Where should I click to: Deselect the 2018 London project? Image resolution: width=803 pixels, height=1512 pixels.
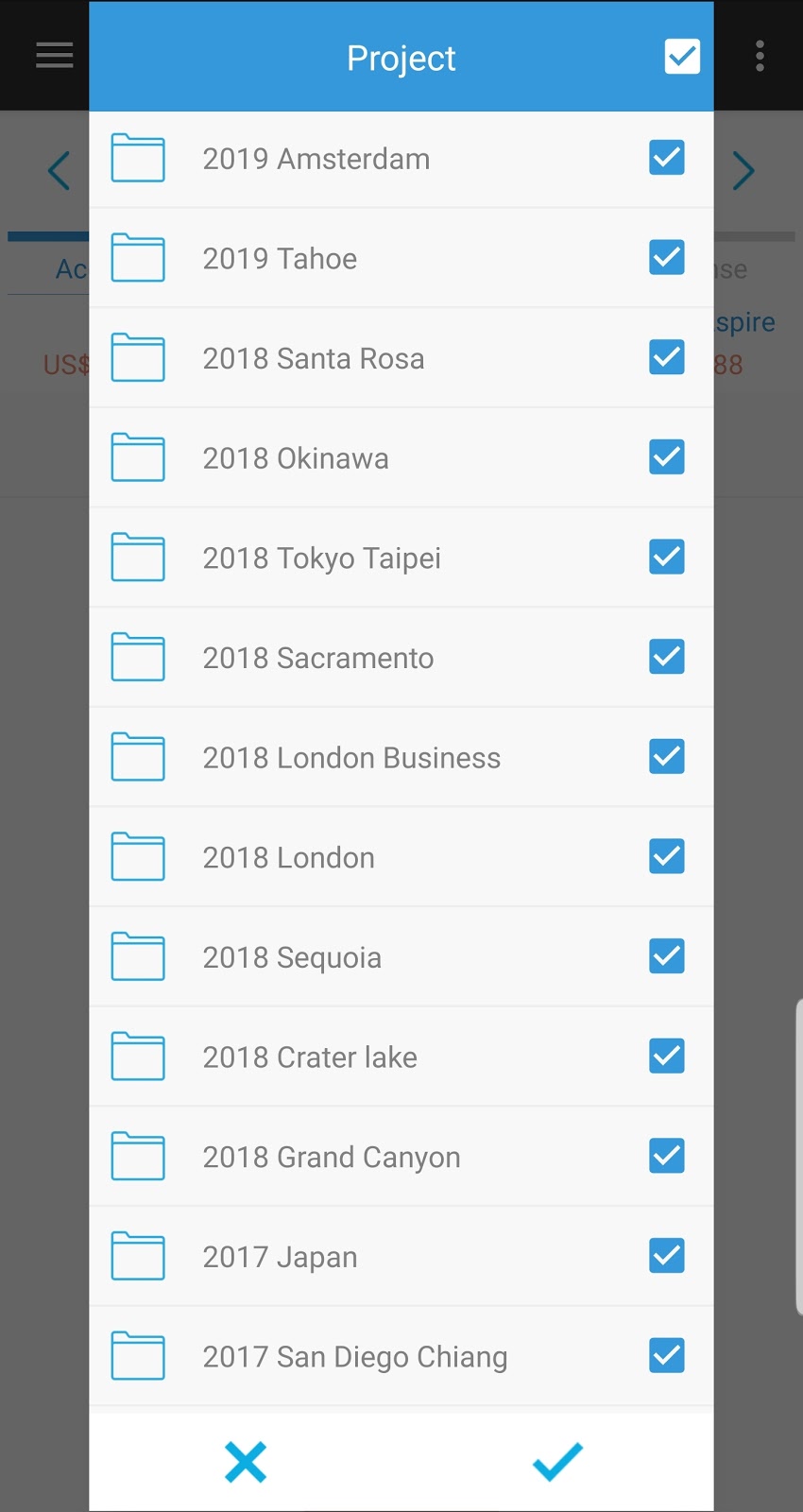coord(667,856)
